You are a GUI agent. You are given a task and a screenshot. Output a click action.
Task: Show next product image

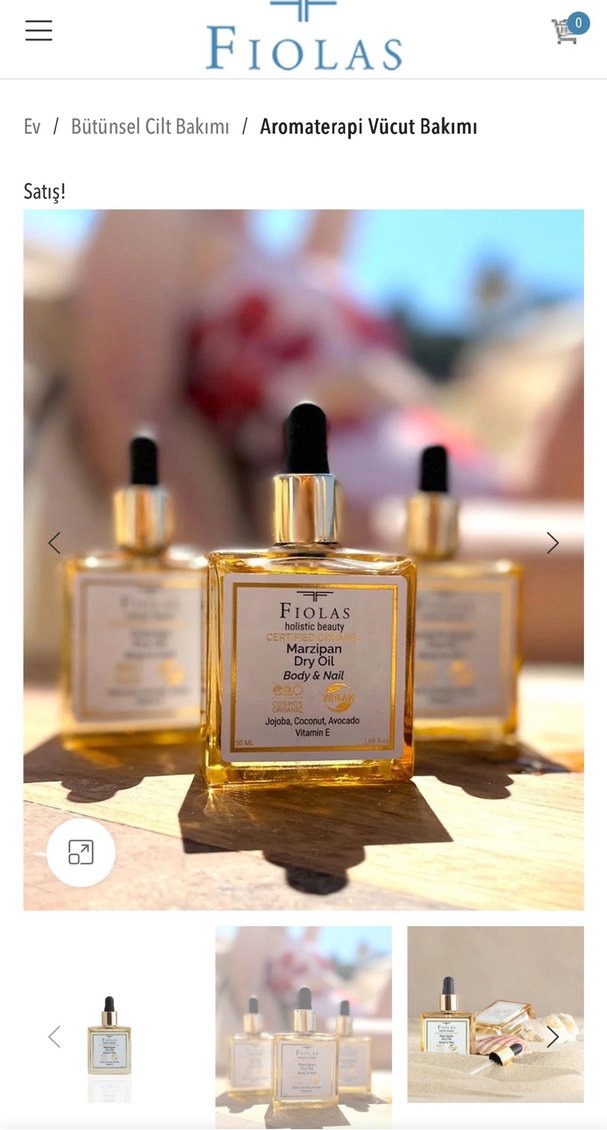552,543
